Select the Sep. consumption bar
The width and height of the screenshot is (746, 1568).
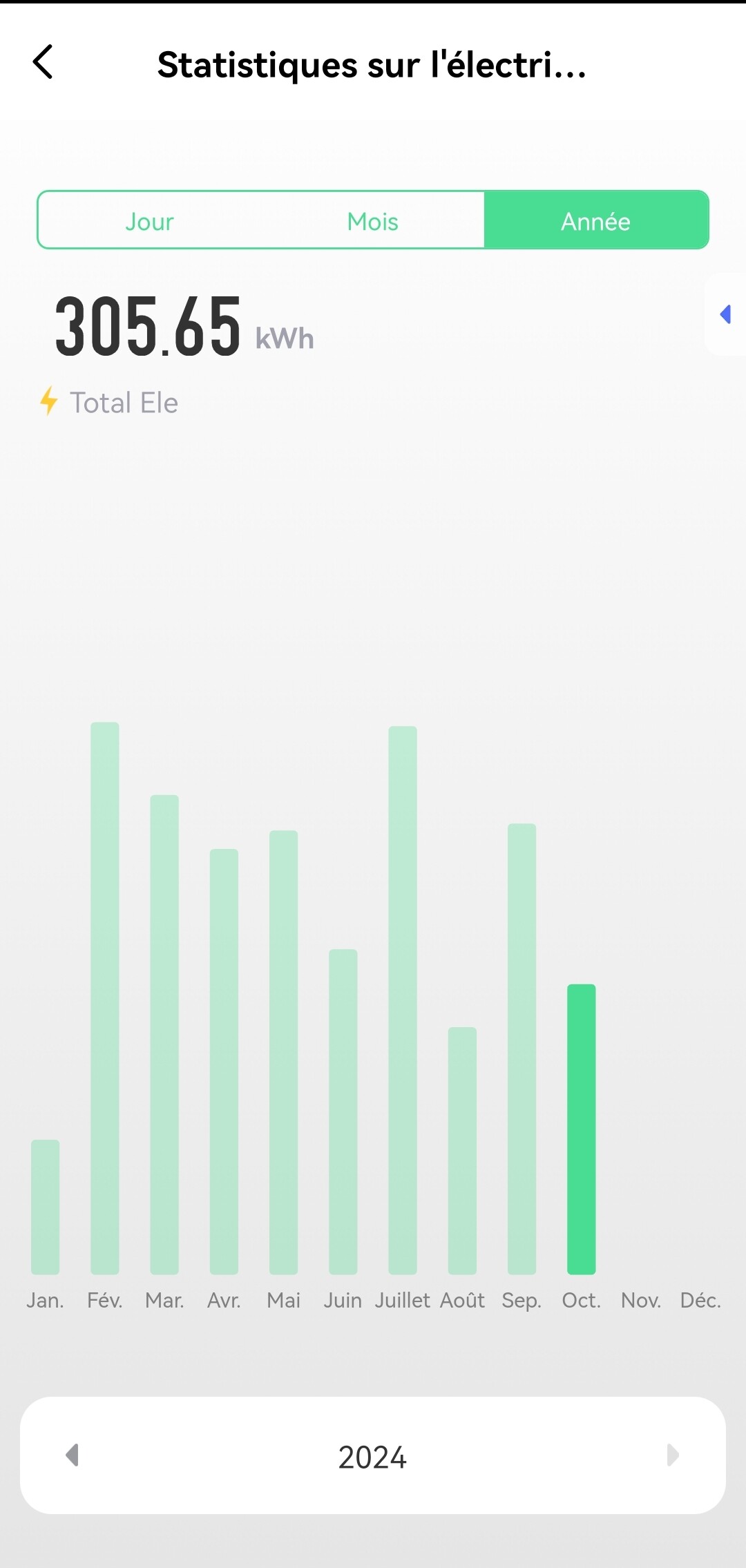[522, 1049]
